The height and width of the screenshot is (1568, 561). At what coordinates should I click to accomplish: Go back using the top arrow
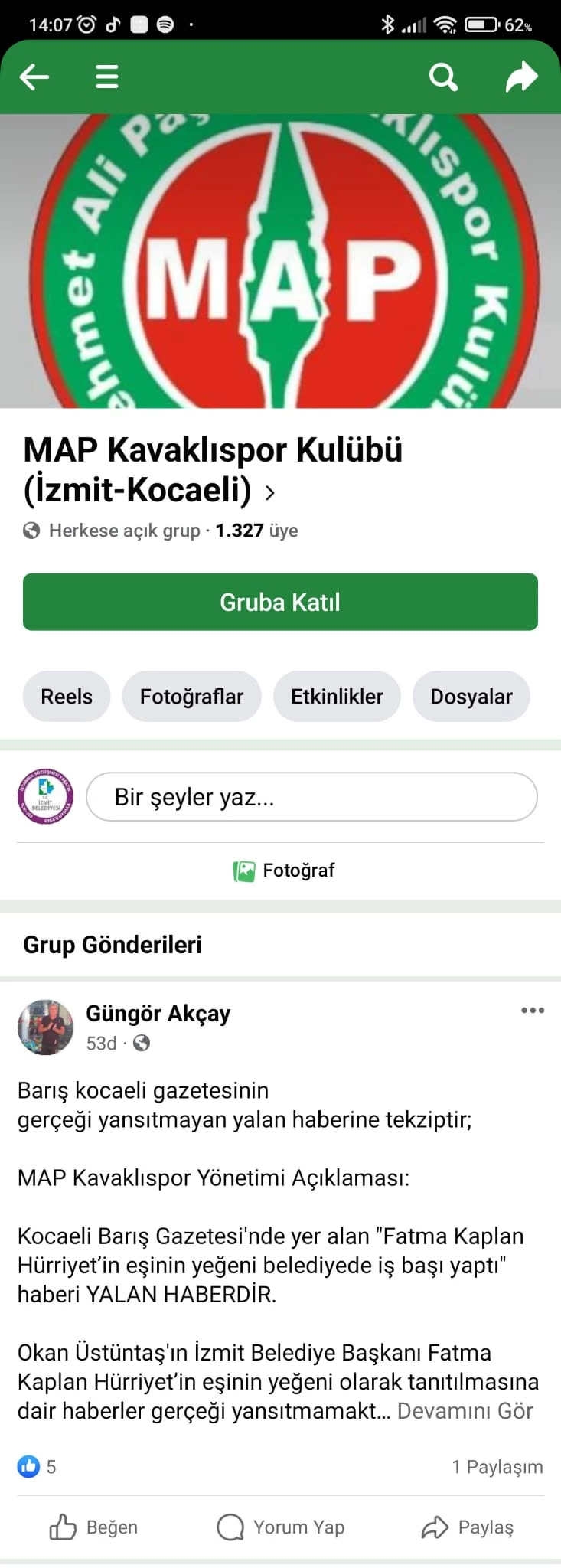point(34,77)
